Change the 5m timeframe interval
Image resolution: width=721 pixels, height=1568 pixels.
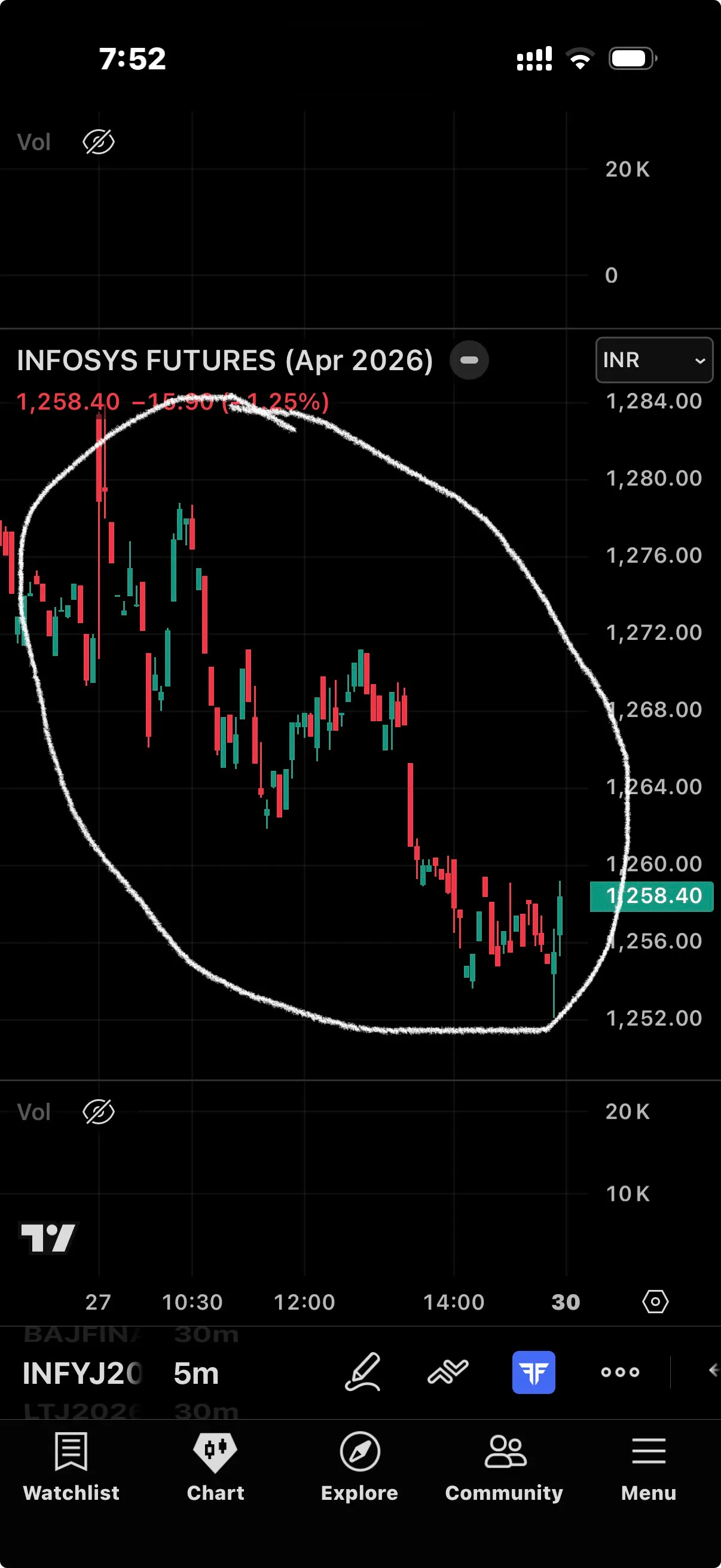(196, 1373)
